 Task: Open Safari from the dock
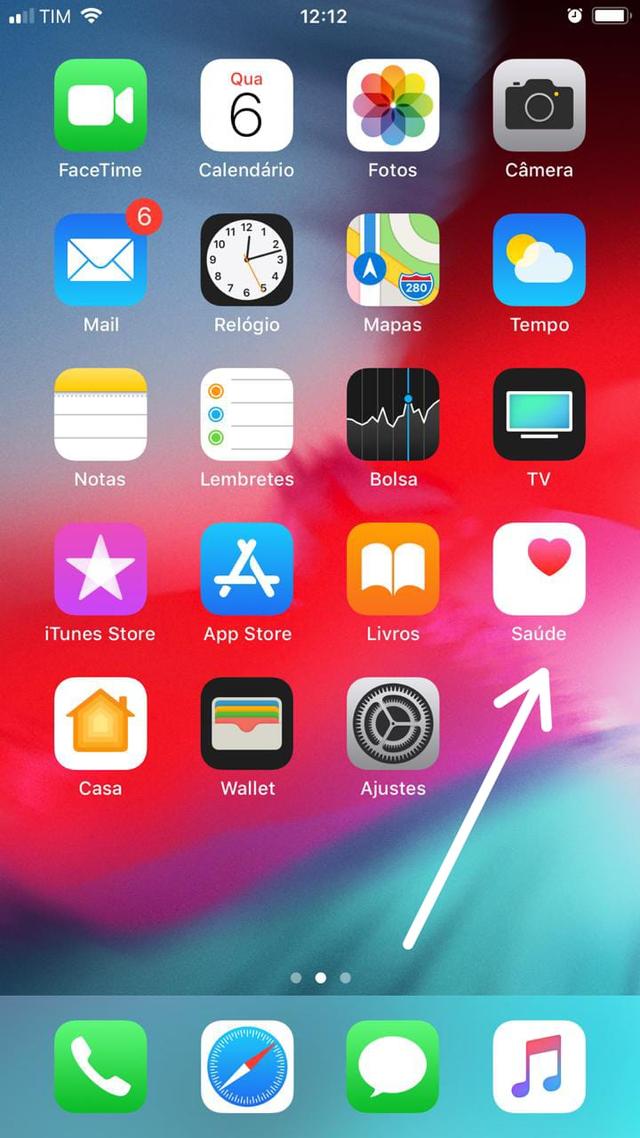click(247, 1066)
